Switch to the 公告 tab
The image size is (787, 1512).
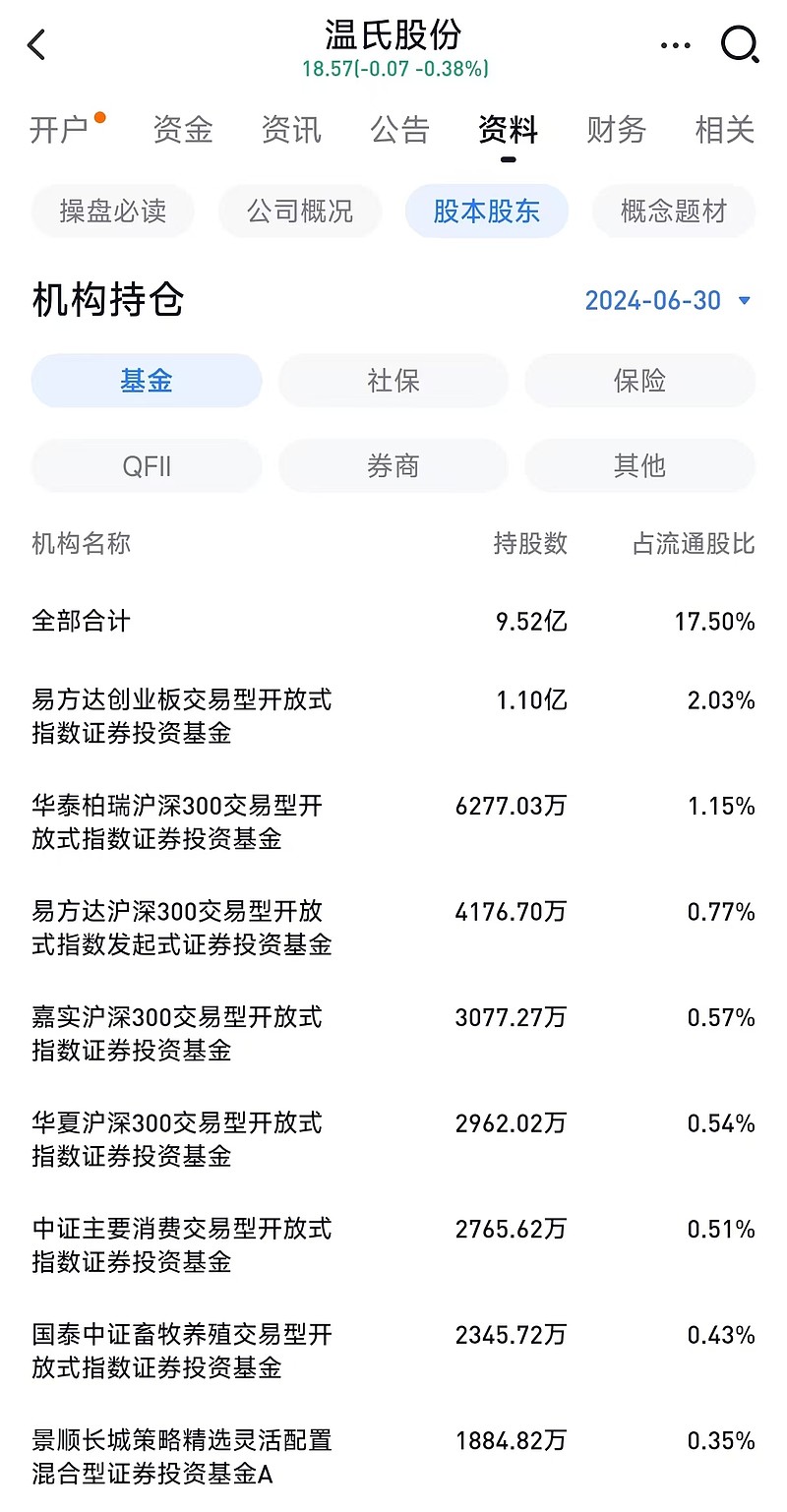(x=399, y=130)
